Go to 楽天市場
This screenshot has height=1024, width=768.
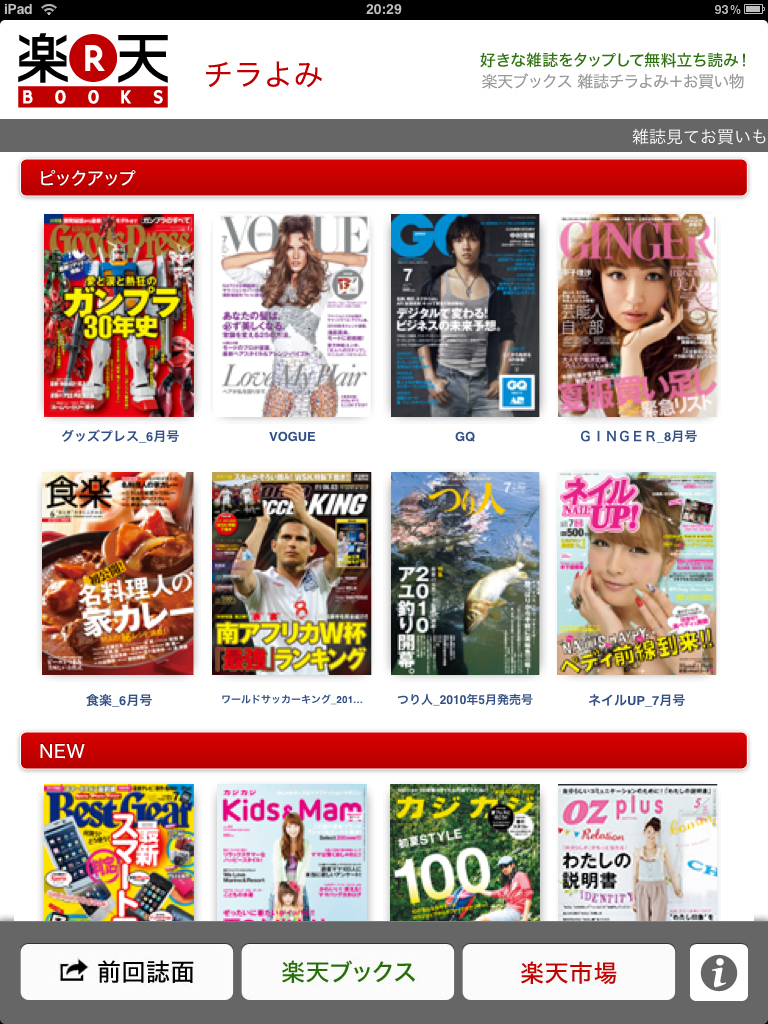(568, 972)
